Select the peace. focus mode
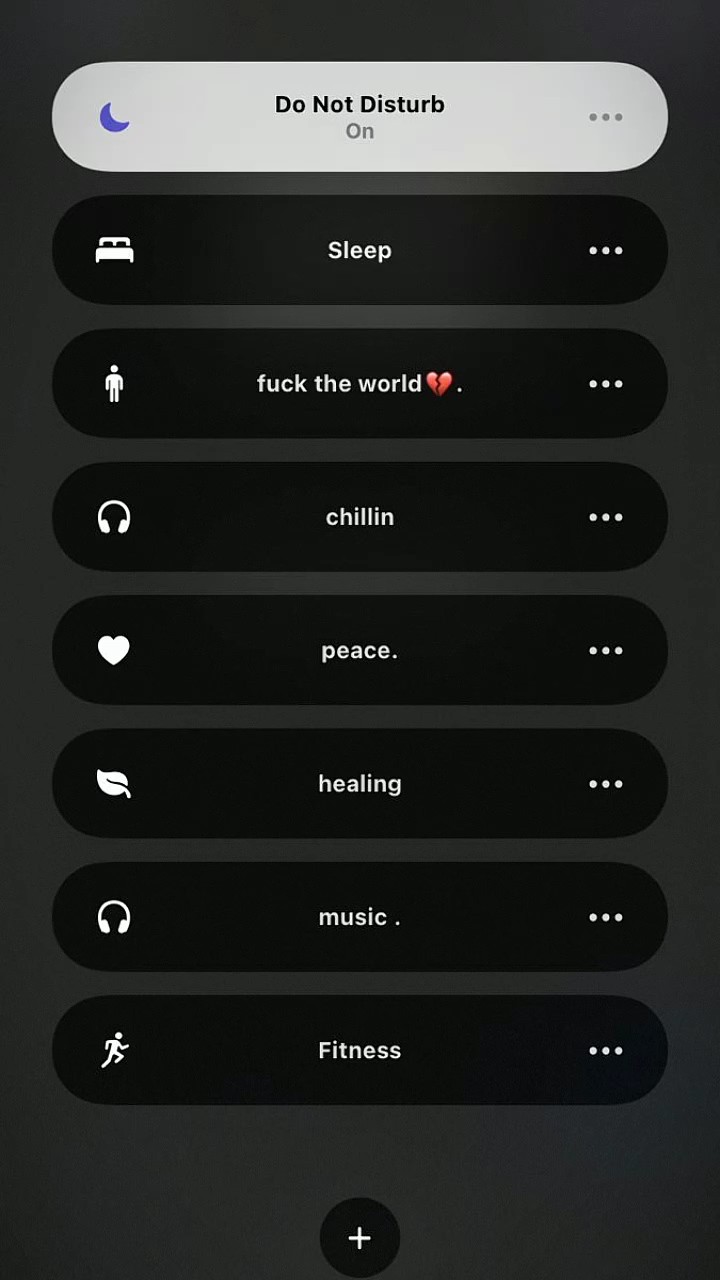720x1280 pixels. tap(360, 650)
